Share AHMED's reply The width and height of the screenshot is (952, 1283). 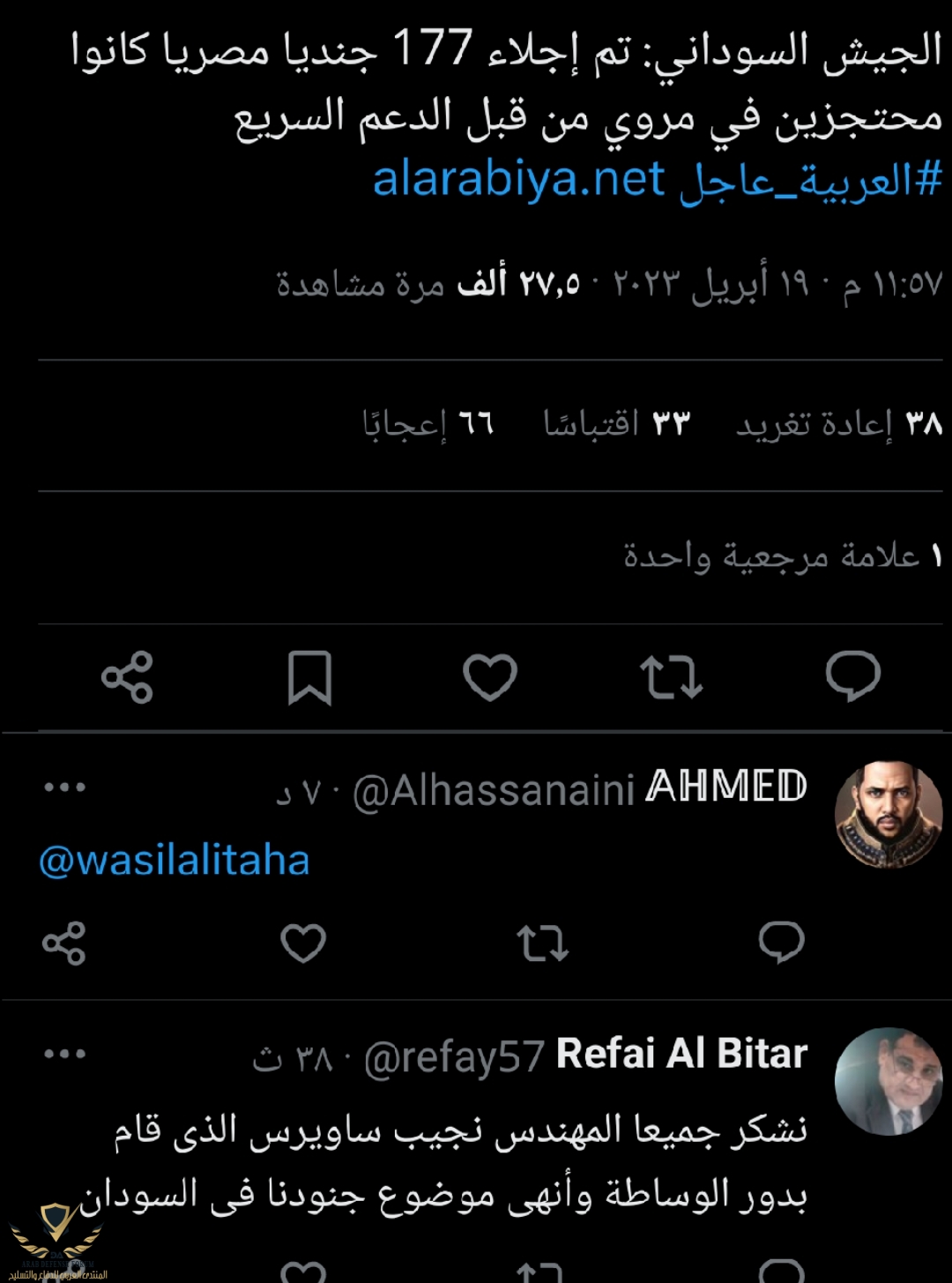(64, 943)
